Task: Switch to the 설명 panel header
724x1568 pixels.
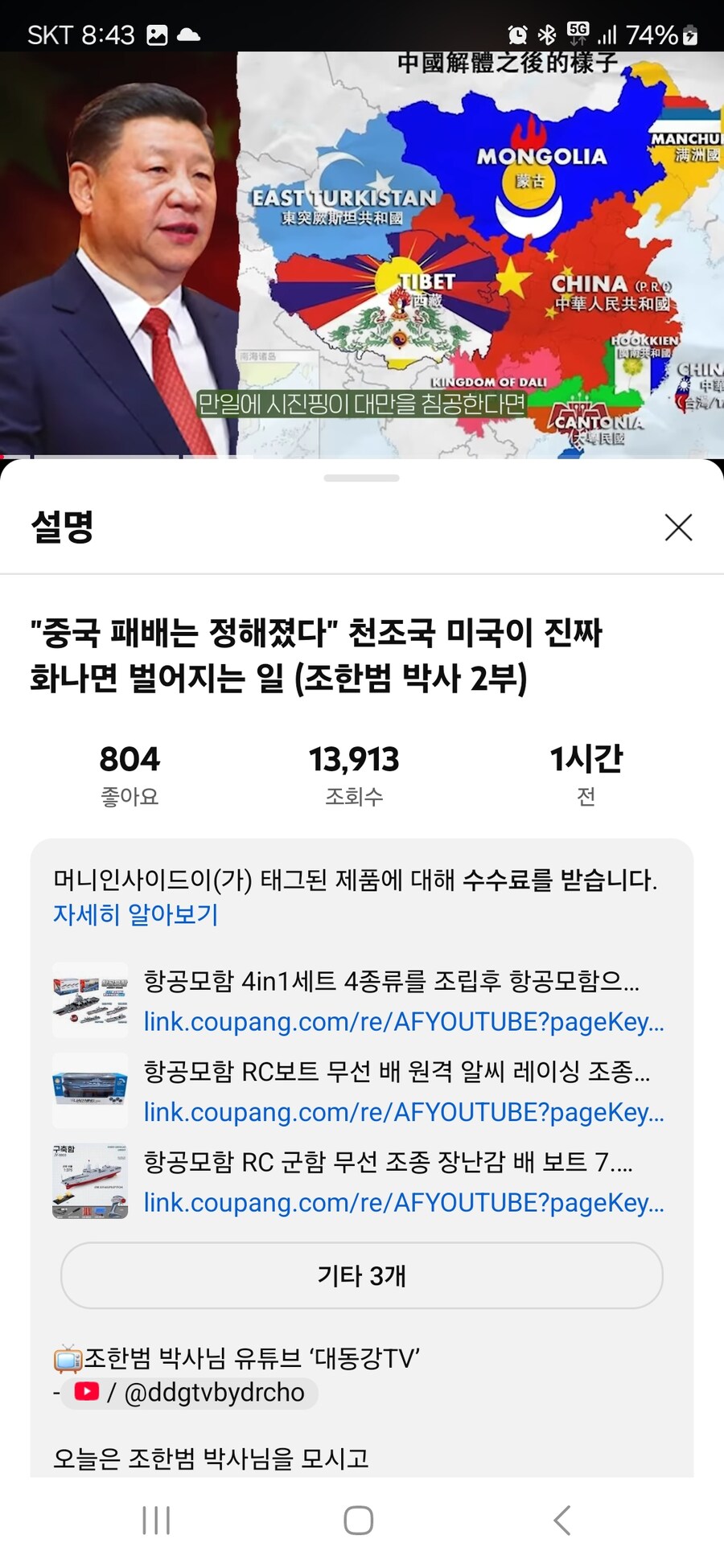Action: point(61,528)
